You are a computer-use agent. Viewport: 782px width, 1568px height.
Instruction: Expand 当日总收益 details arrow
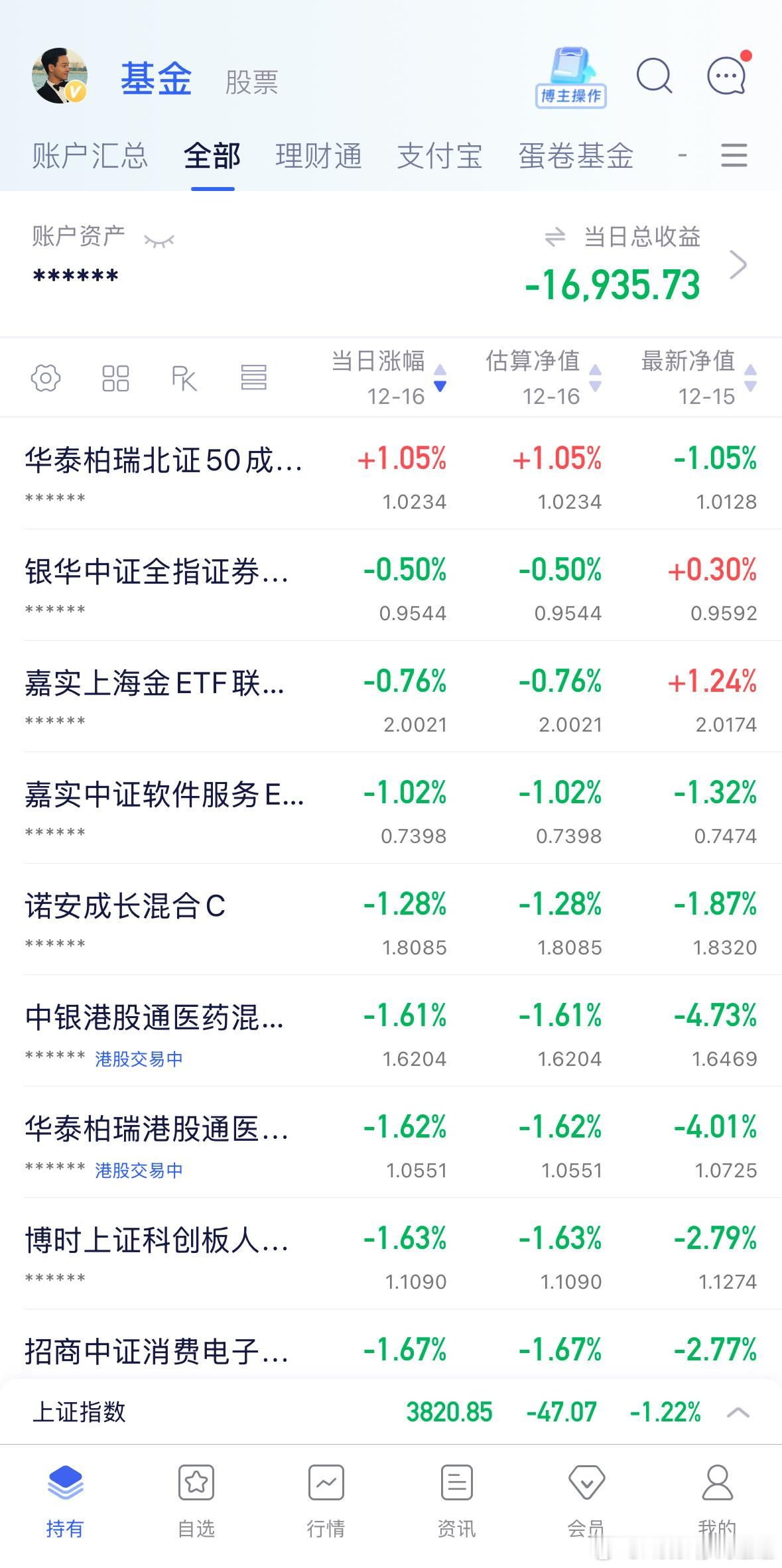coord(739,264)
